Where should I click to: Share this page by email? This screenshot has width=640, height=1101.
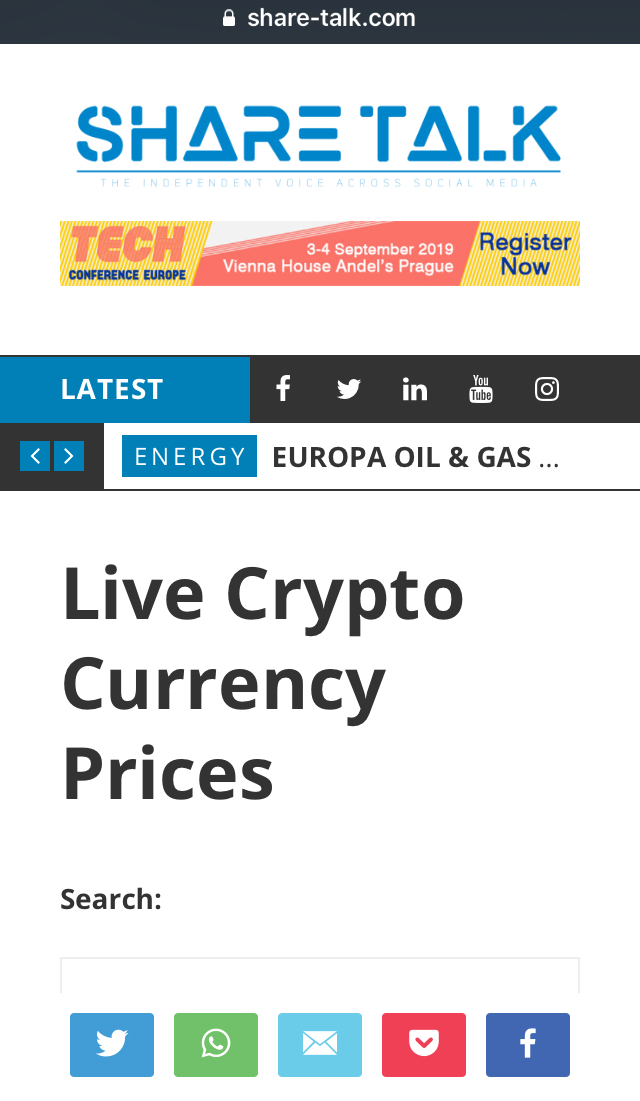[320, 1044]
